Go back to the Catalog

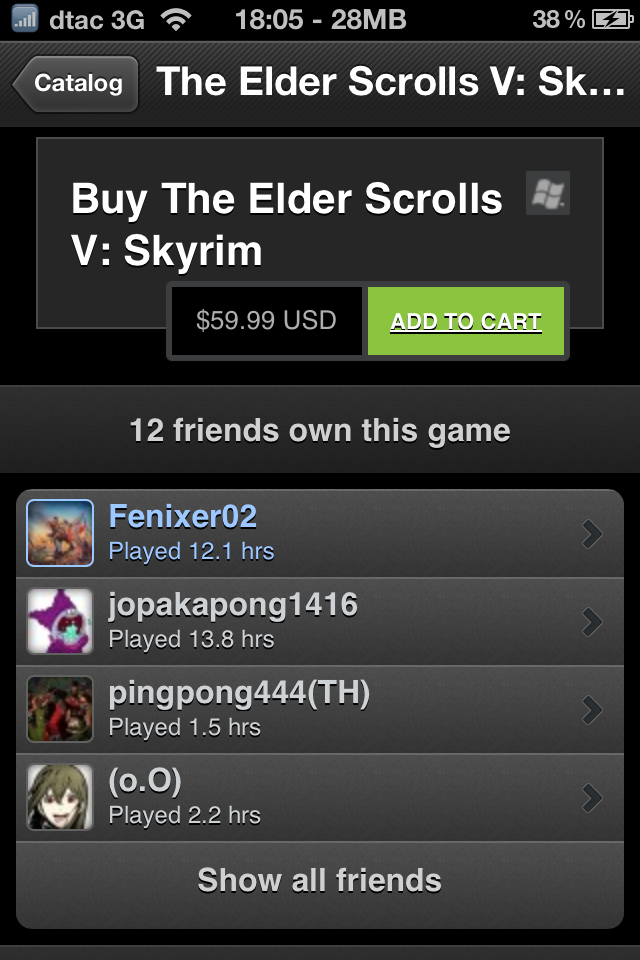pyautogui.click(x=78, y=83)
